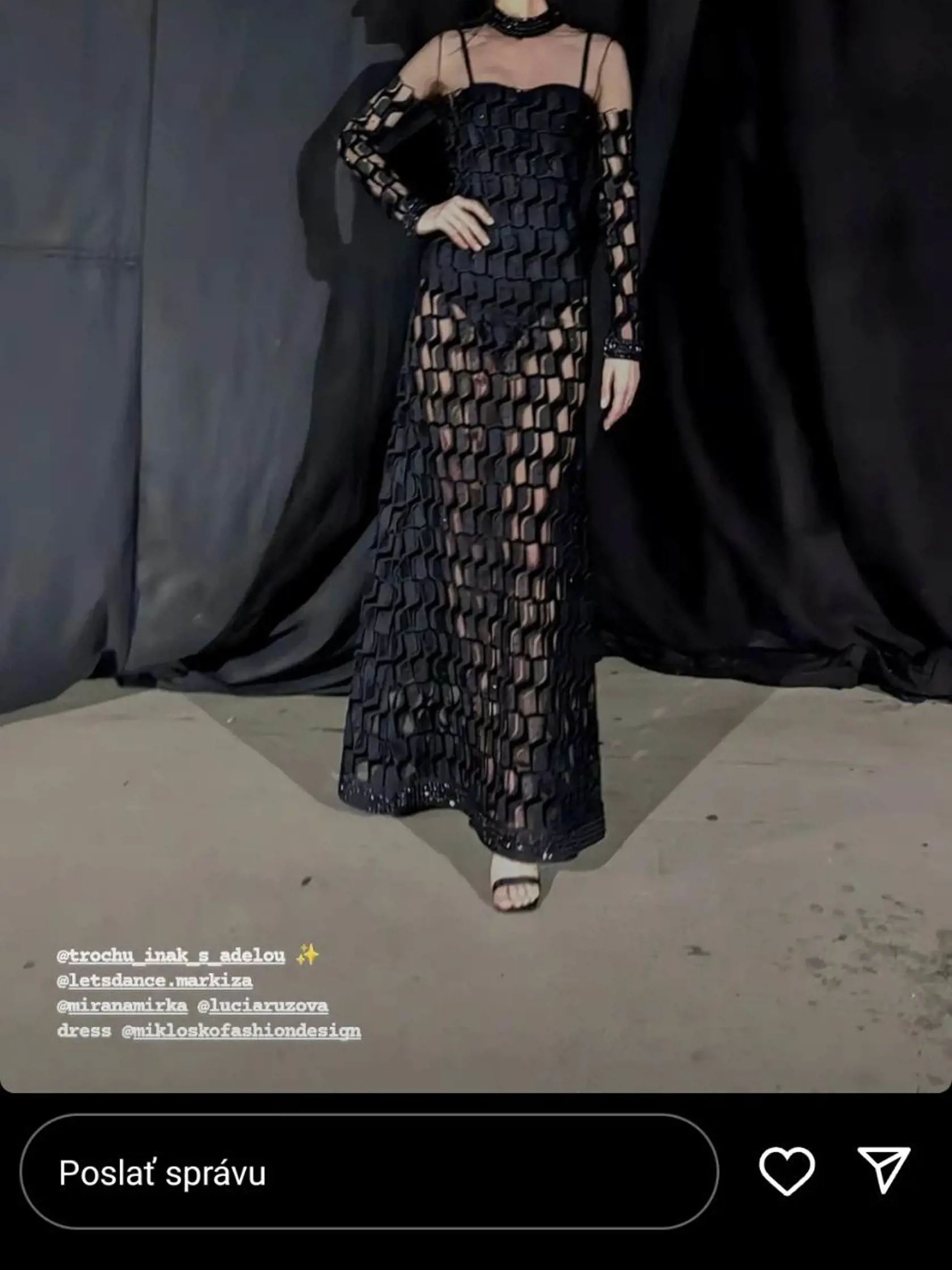This screenshot has width=952, height=1270.
Task: Open the @trochu_inak_s_adelou mention
Action: click(171, 956)
